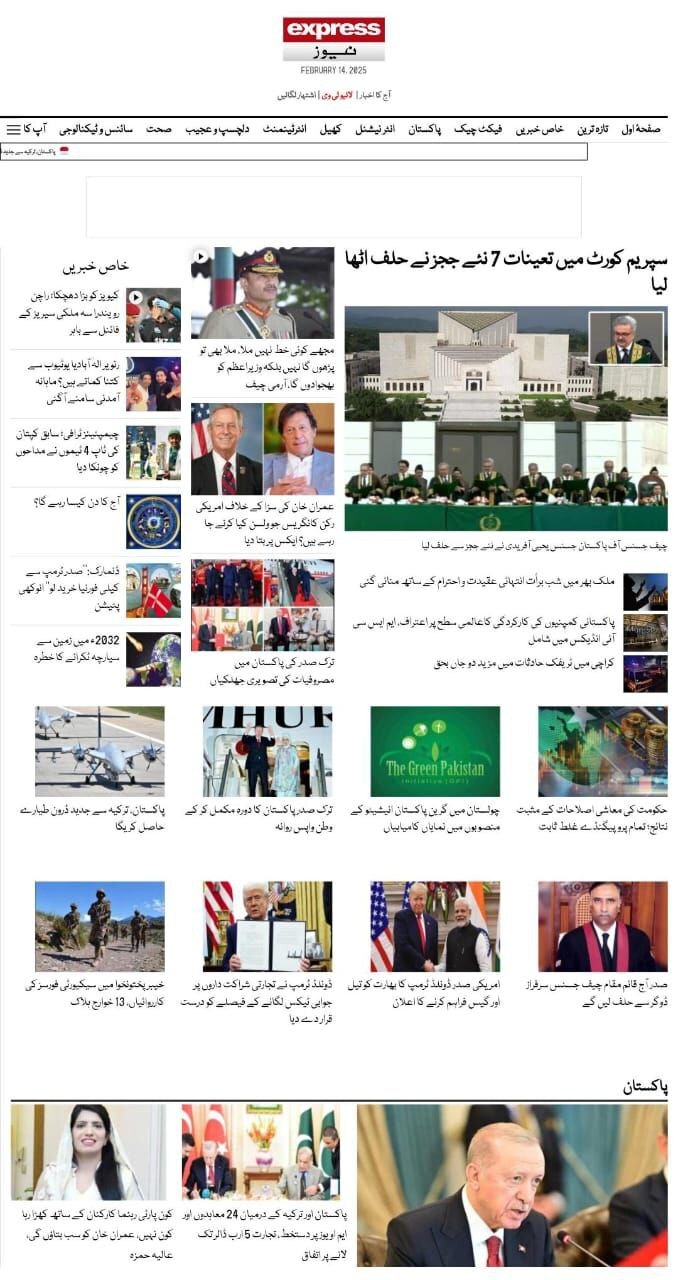Open the کھیل sports tab
678x1280 pixels.
329,129
